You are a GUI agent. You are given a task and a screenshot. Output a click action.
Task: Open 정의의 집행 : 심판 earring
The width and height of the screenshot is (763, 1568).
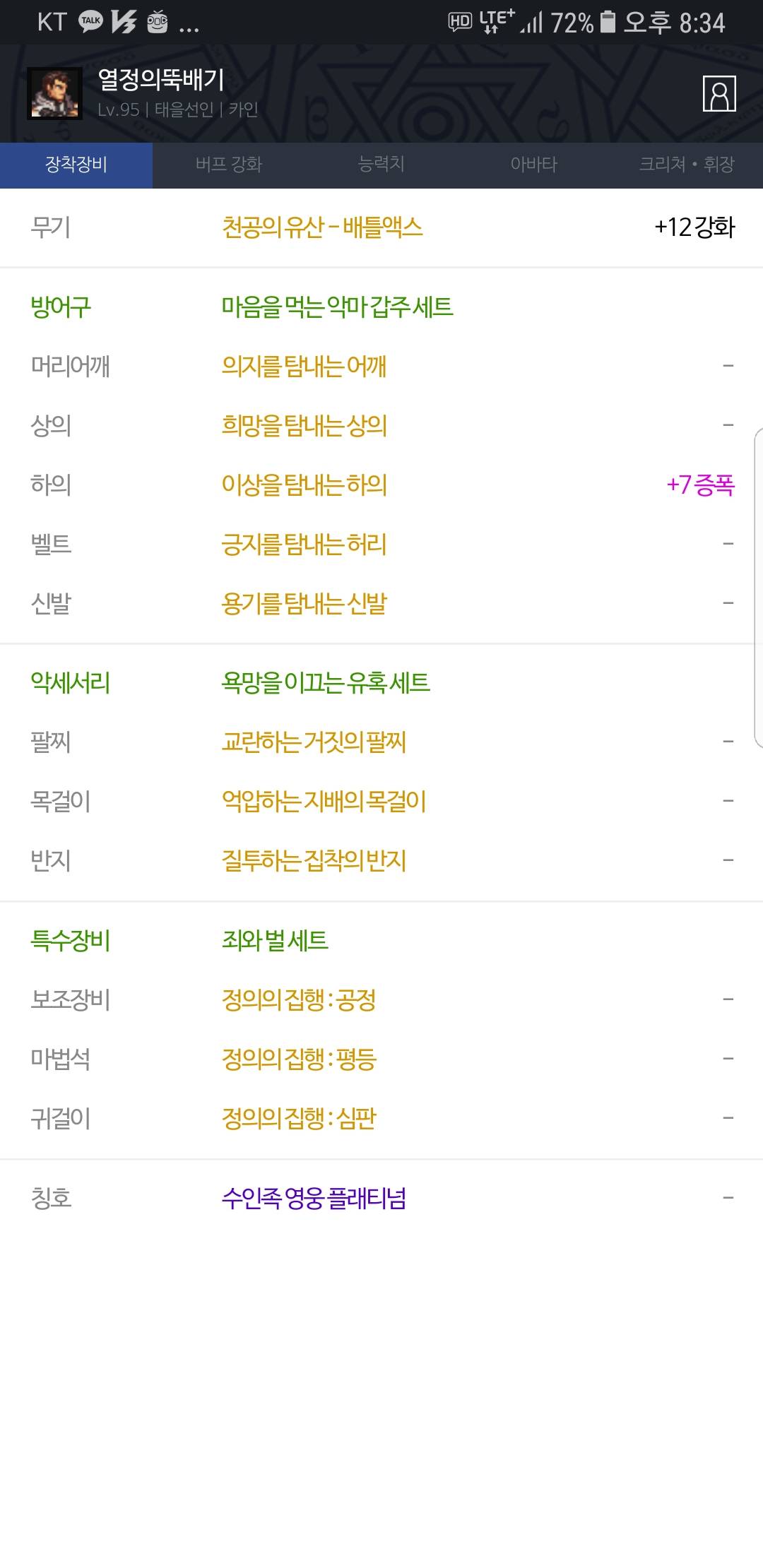(299, 1118)
